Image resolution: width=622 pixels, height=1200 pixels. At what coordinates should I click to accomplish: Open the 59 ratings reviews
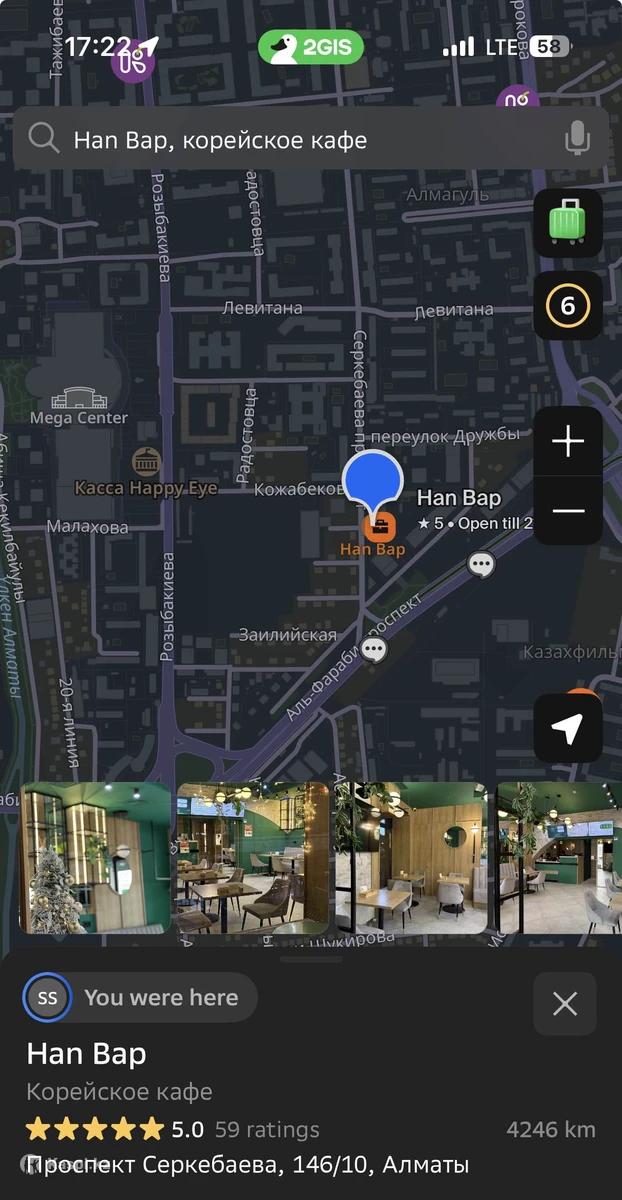tap(267, 1130)
